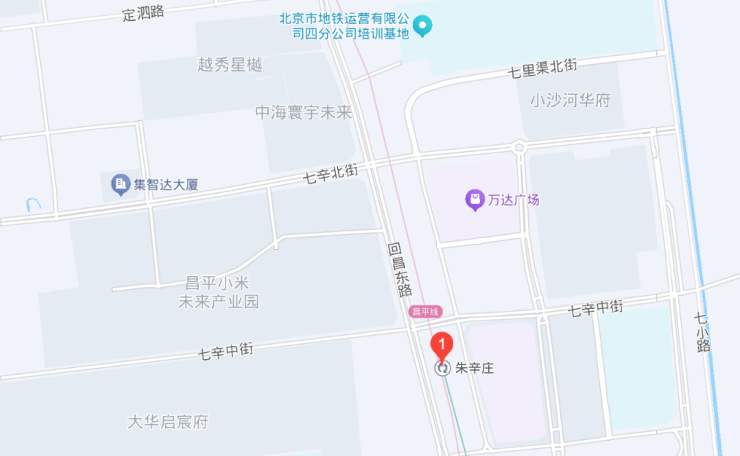Tap the red pin marker numbered 1
The height and width of the screenshot is (456, 740).
(x=442, y=345)
